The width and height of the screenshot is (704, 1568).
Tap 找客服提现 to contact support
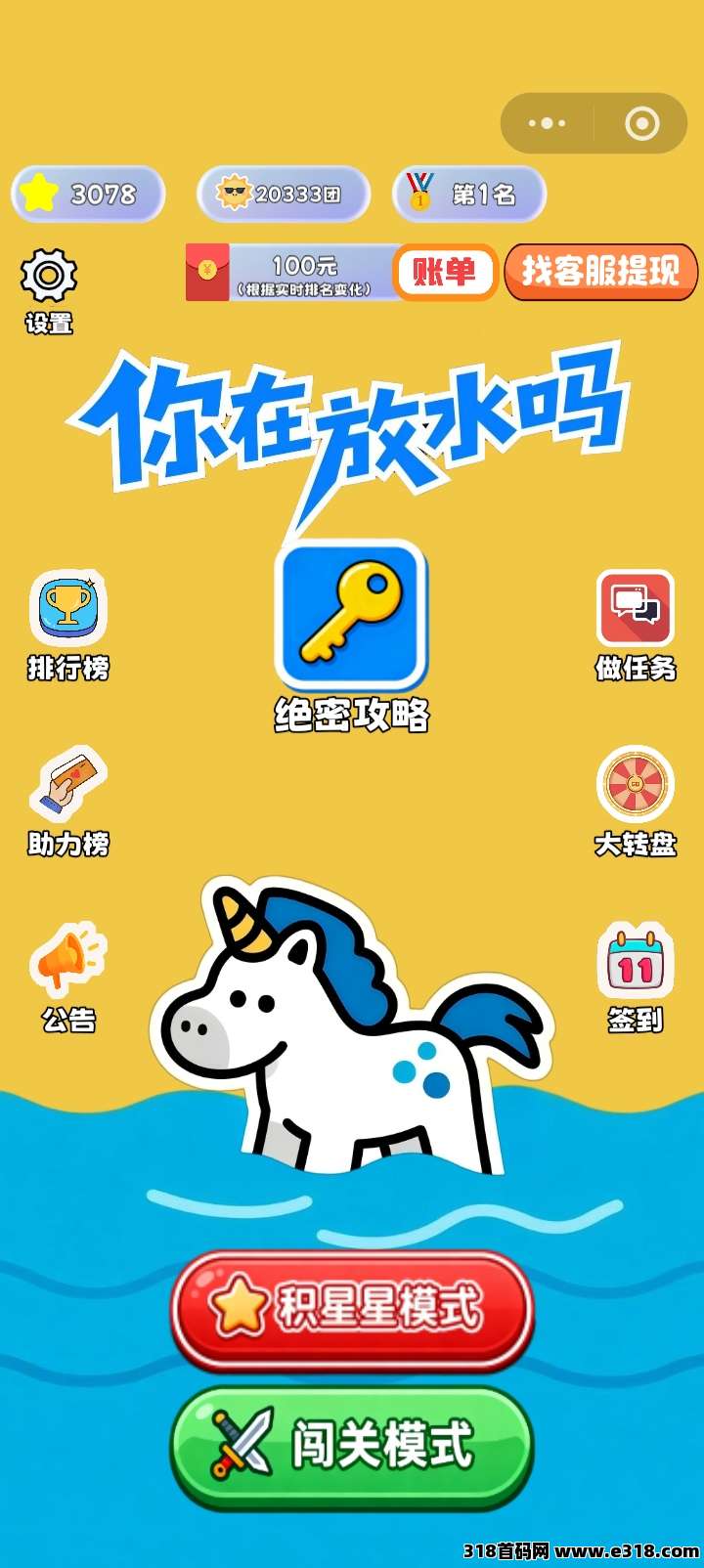tap(600, 271)
